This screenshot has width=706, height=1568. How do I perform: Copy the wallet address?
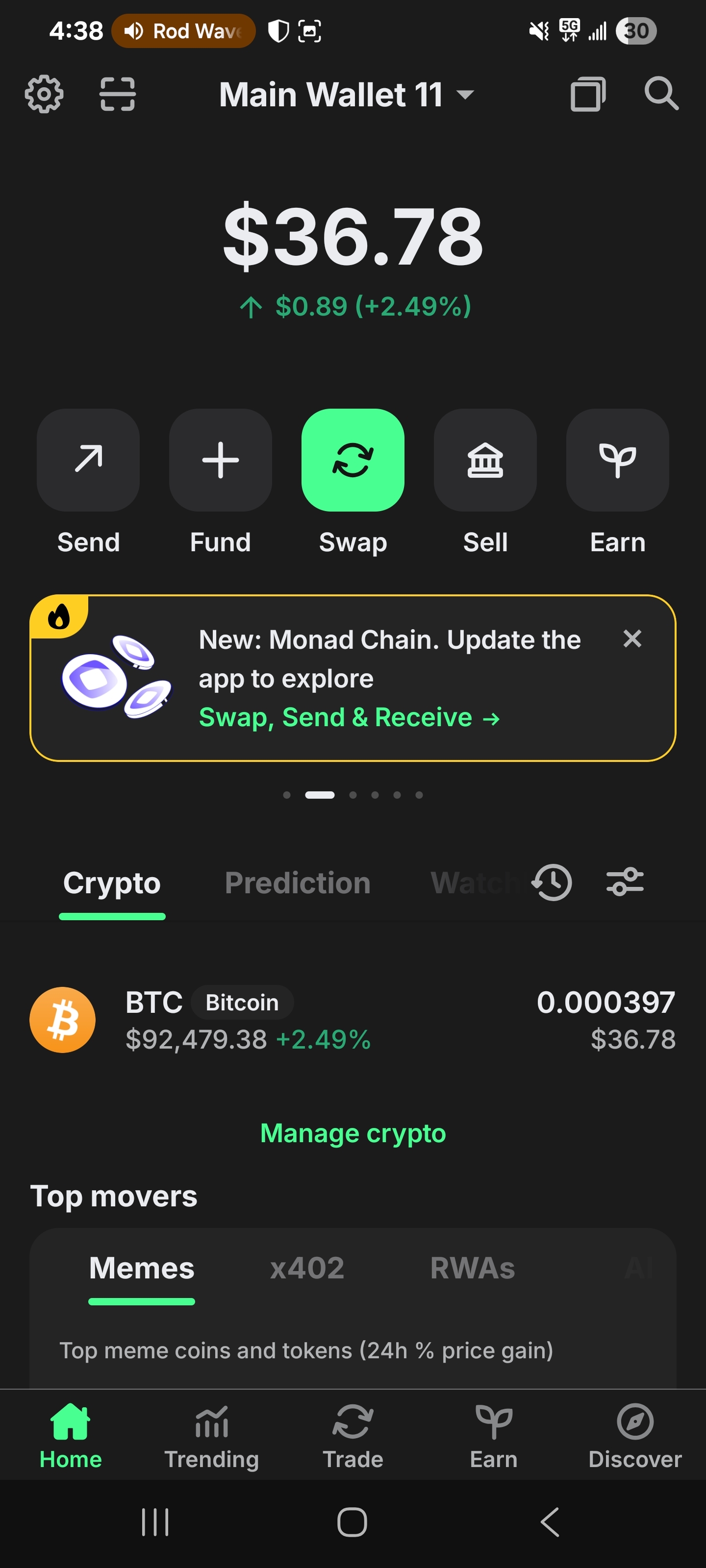[x=588, y=95]
